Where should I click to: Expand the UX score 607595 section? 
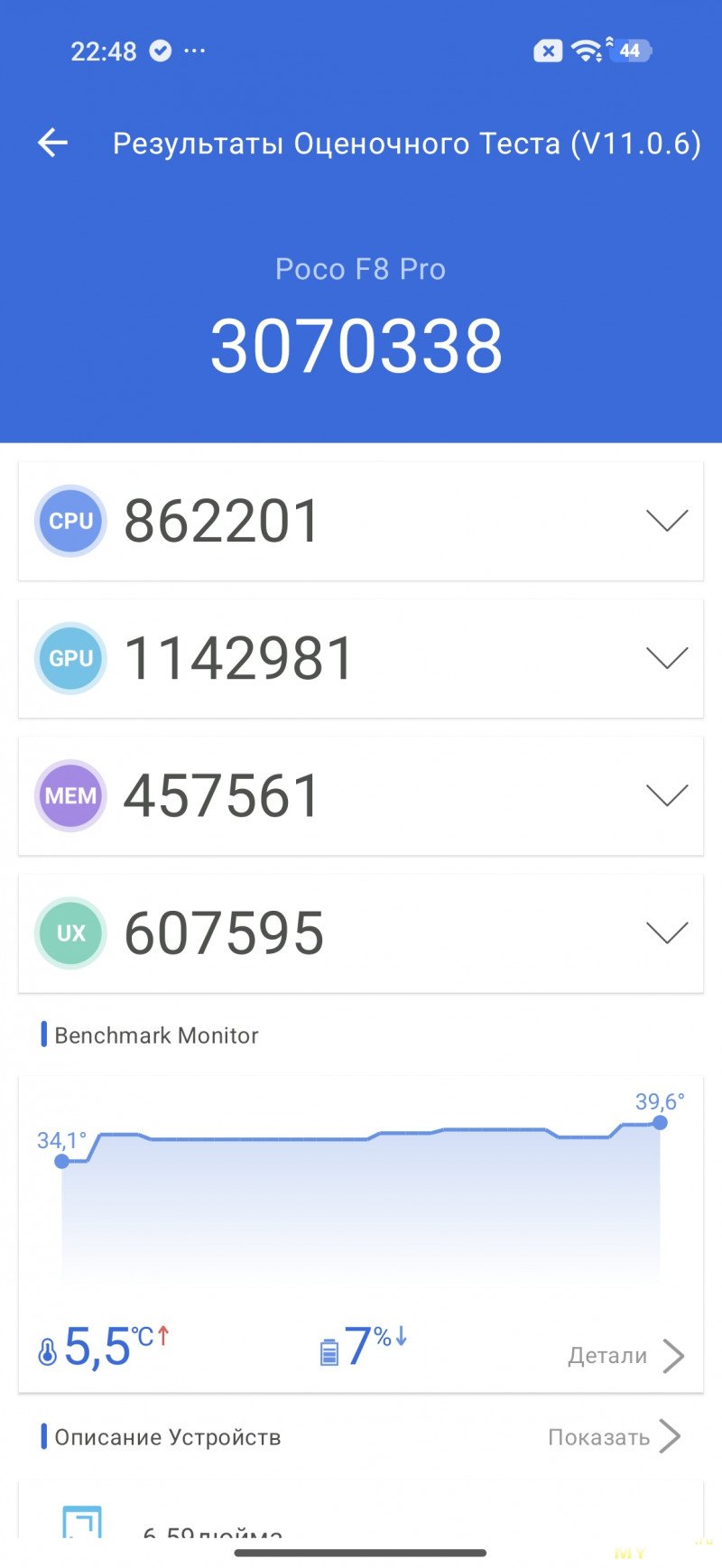[667, 932]
